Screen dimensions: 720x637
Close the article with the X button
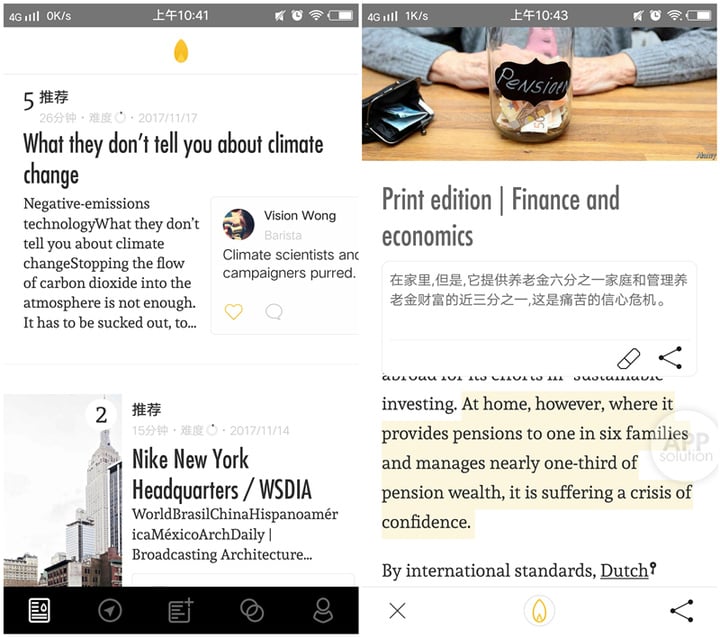coord(397,610)
